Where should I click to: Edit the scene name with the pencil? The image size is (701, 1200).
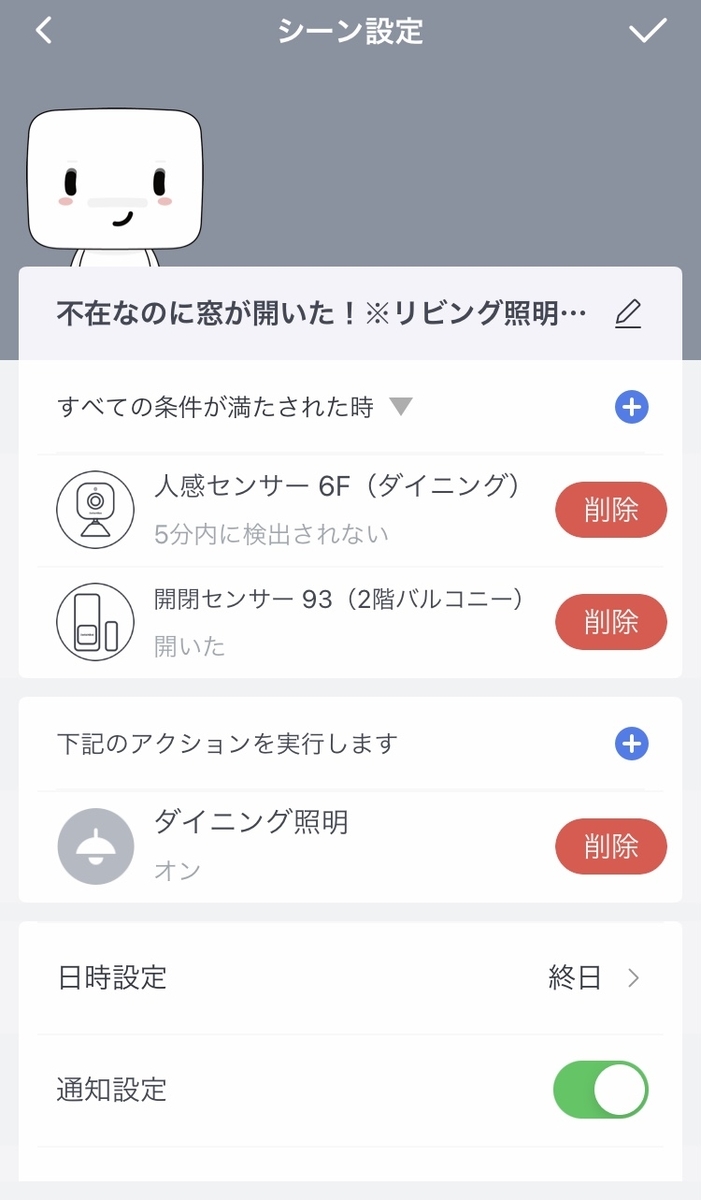627,314
